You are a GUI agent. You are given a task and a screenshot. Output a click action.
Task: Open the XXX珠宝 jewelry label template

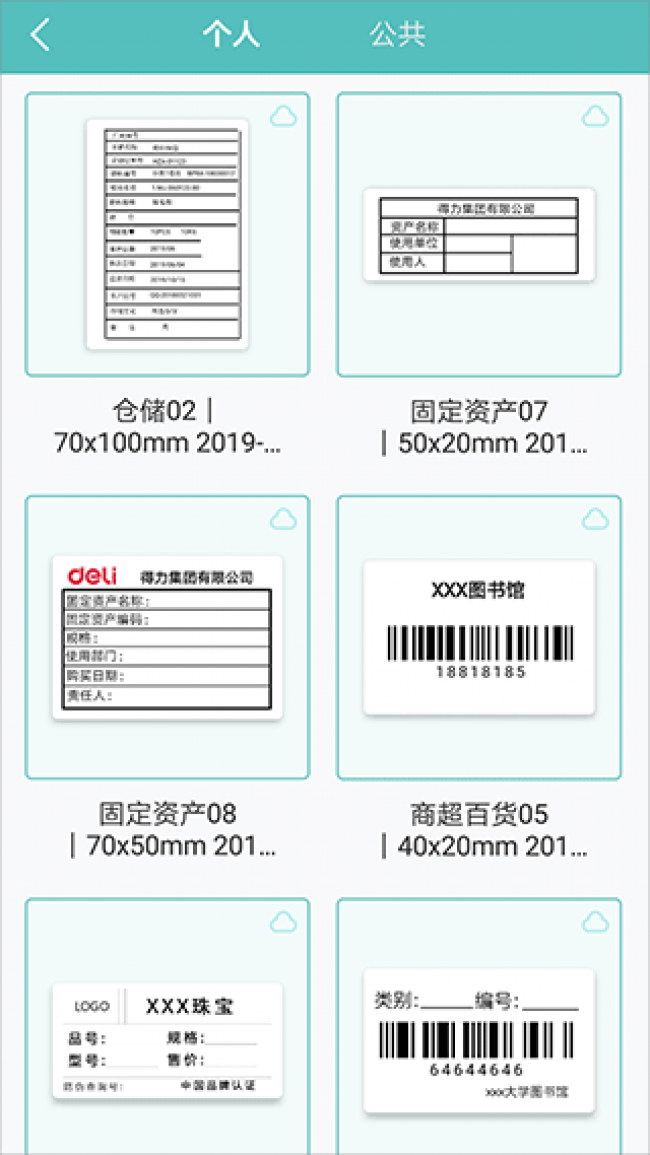tap(167, 1040)
